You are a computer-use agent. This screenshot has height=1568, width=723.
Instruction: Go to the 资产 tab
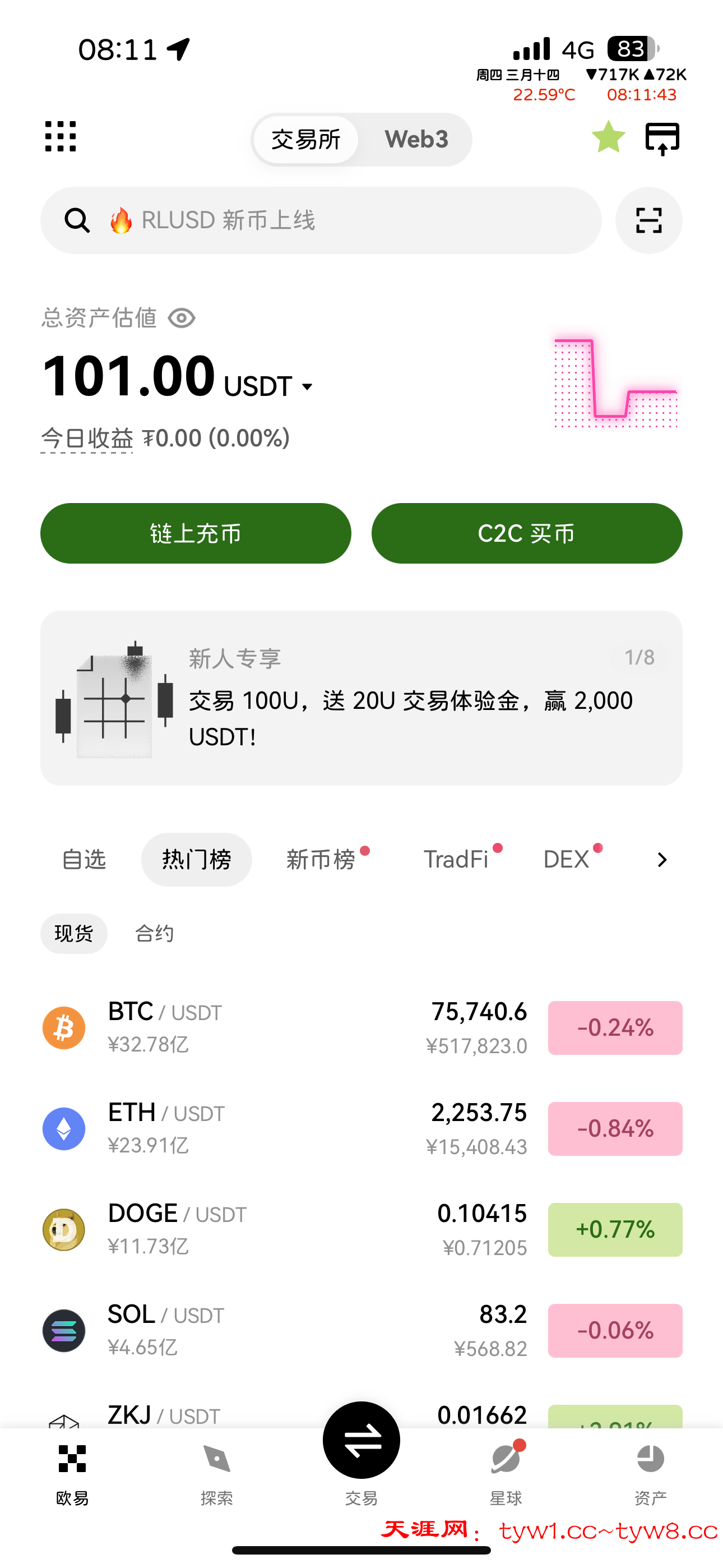tap(650, 1473)
